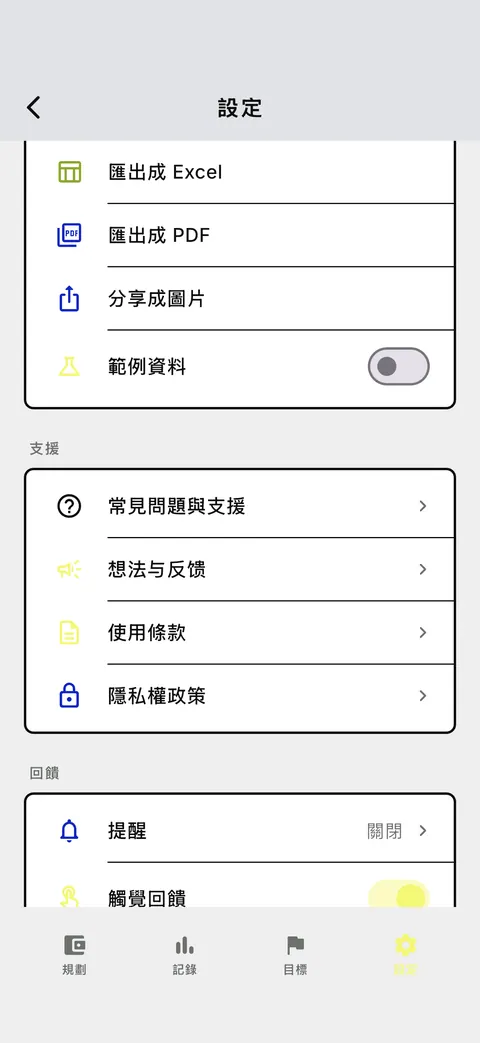Toggle the 範例資料 switch
The image size is (480, 1043).
[398, 366]
